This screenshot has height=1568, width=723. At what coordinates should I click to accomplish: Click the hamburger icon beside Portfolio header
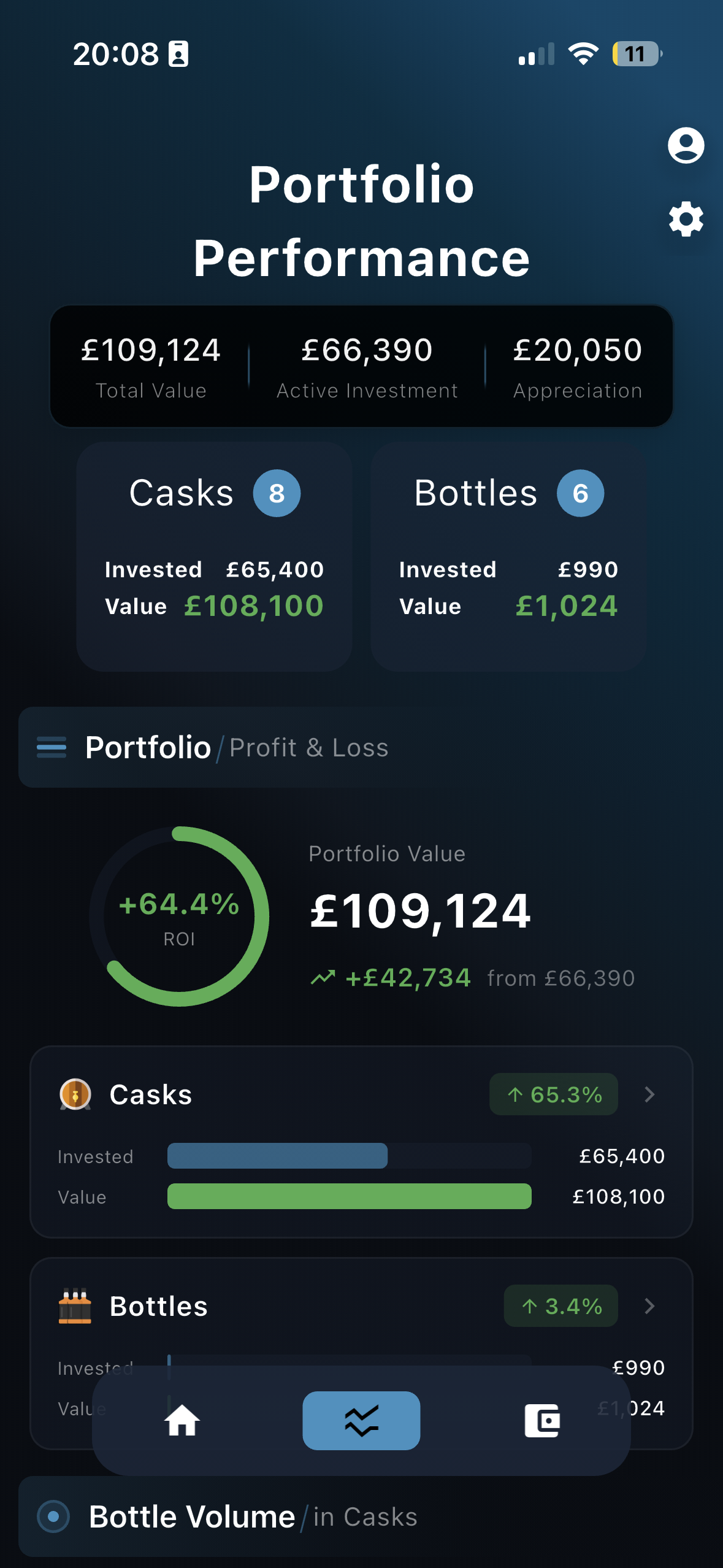click(50, 747)
